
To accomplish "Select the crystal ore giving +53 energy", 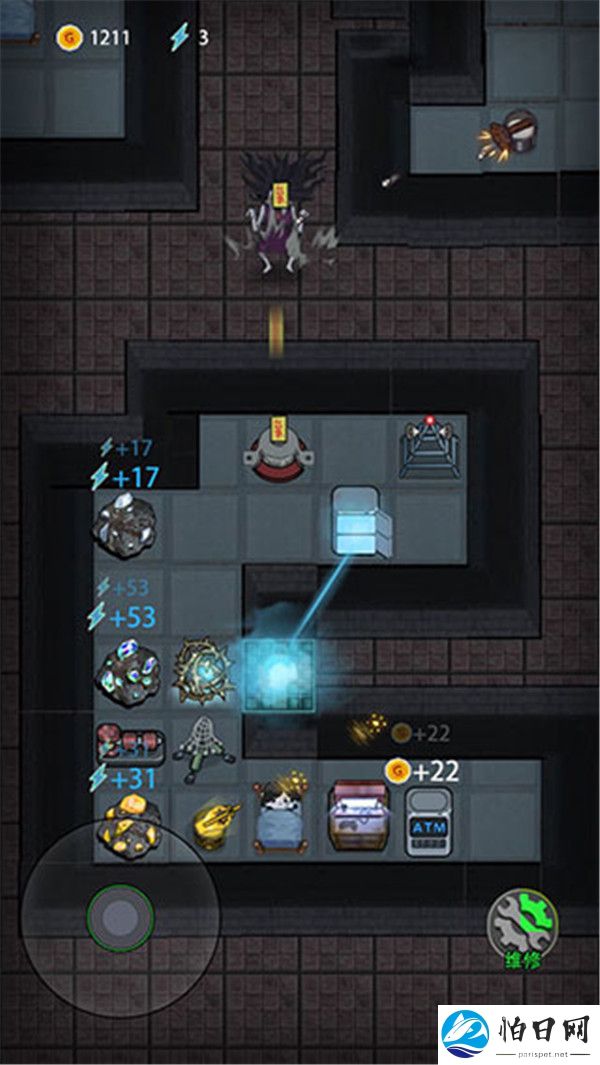I will pyautogui.click(x=128, y=672).
